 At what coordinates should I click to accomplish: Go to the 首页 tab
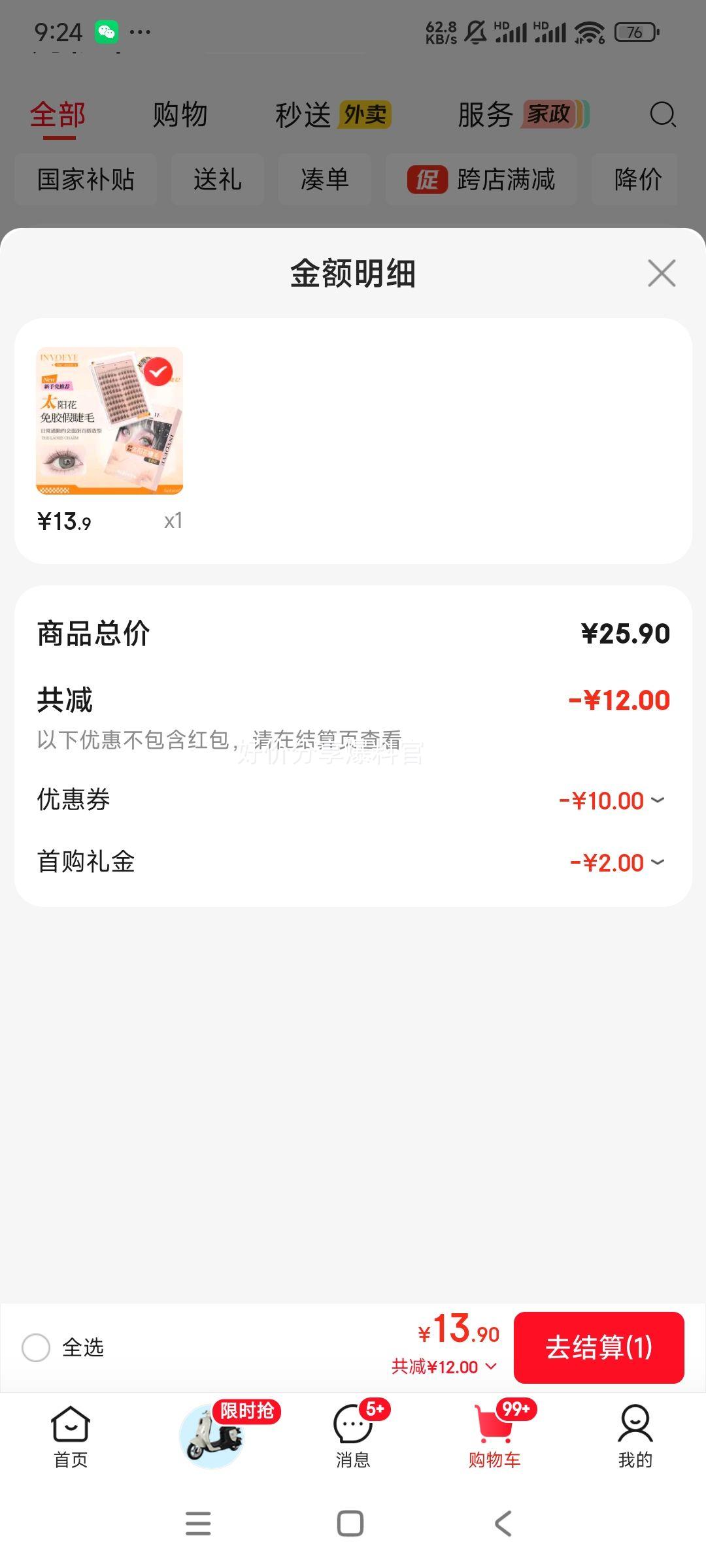(x=71, y=1435)
